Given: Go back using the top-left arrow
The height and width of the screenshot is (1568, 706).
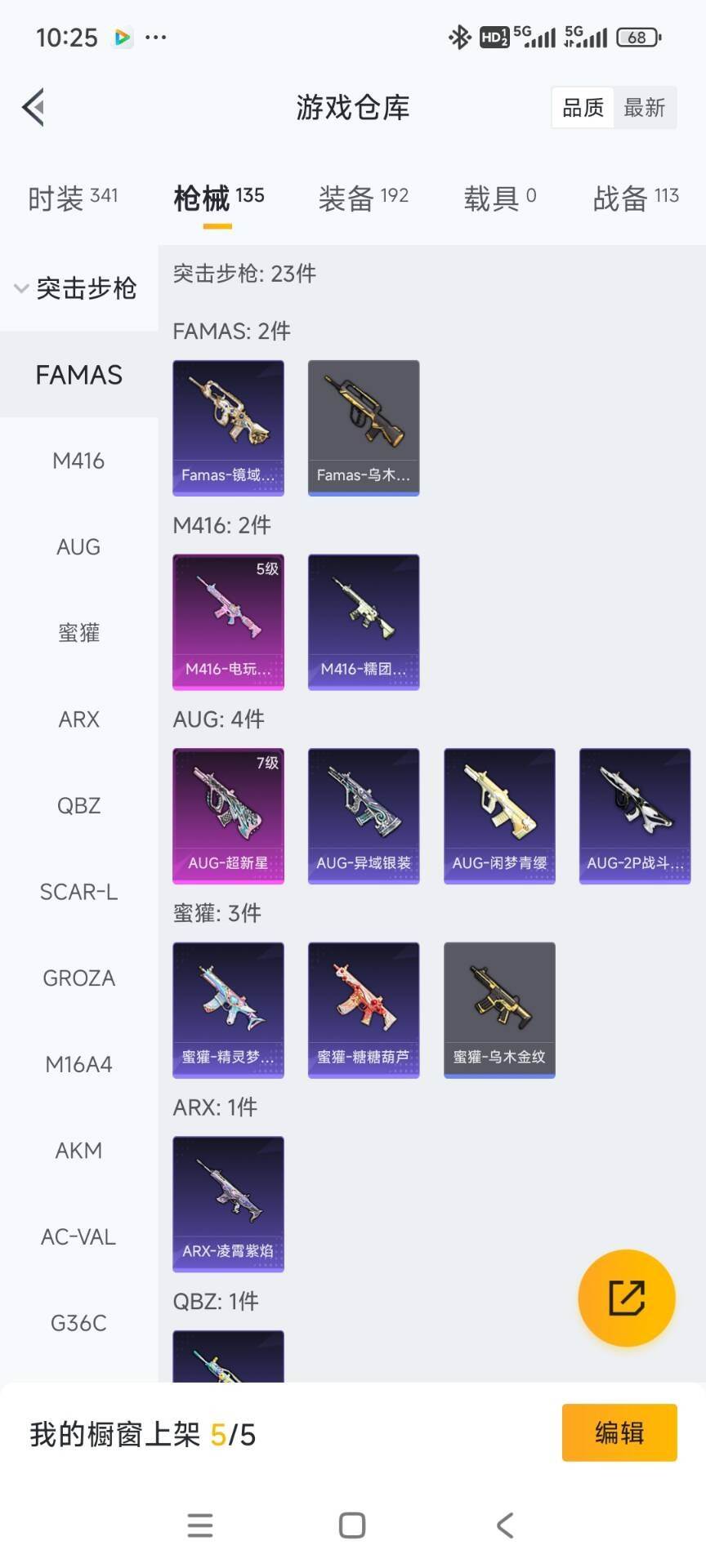Looking at the screenshot, I should (34, 107).
